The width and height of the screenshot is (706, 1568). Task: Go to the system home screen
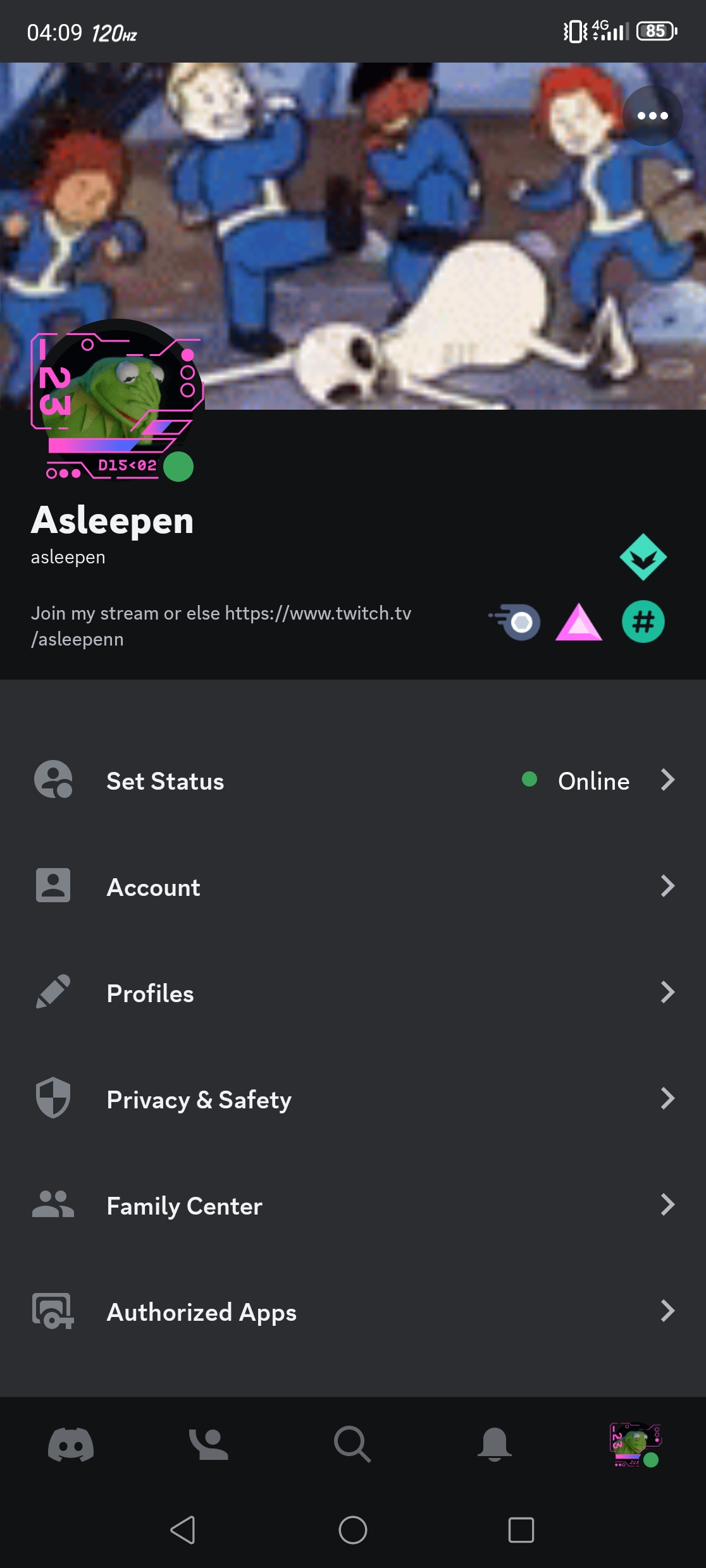(353, 1530)
